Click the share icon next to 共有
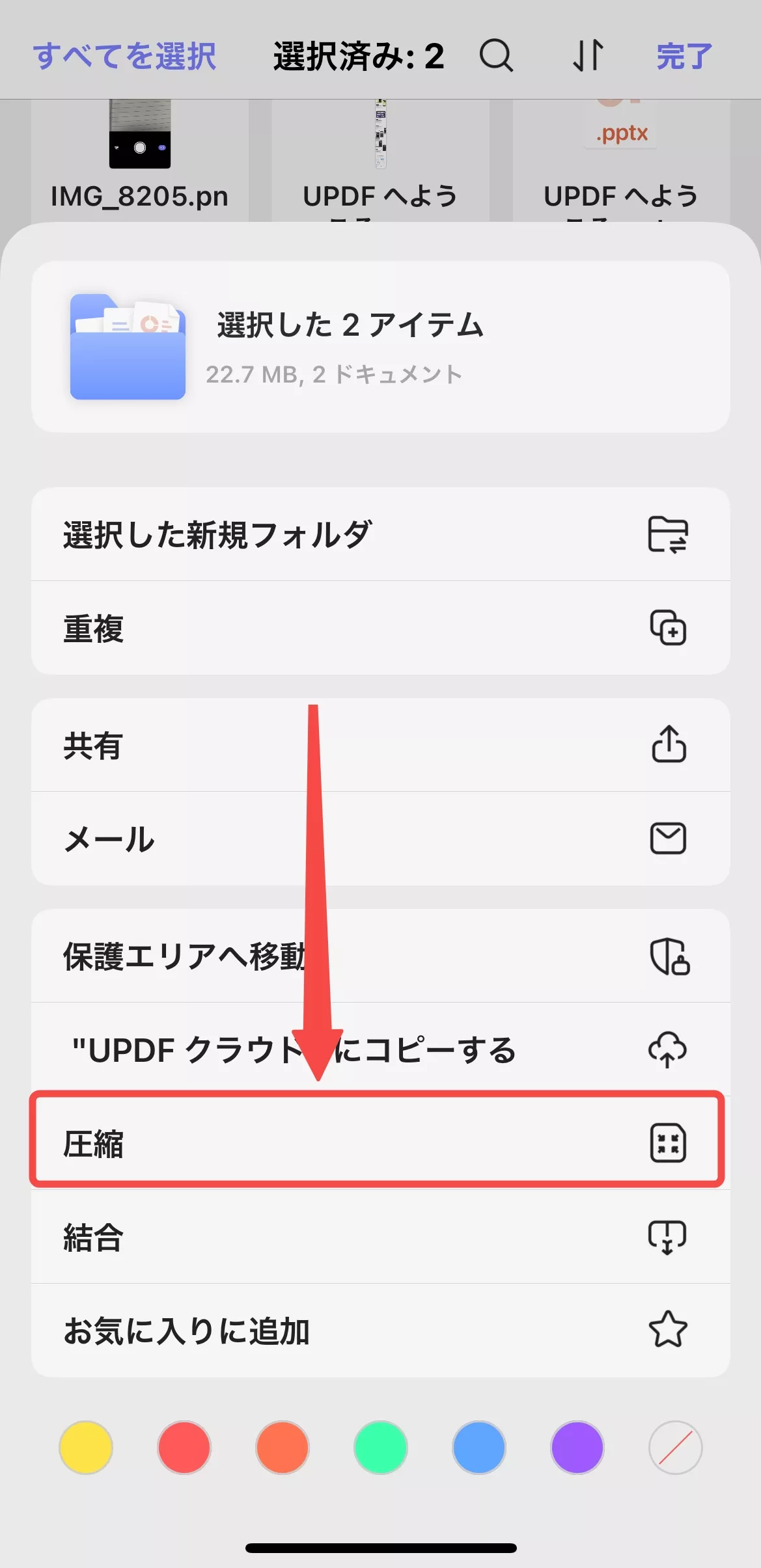This screenshot has height=1568, width=761. [x=669, y=746]
